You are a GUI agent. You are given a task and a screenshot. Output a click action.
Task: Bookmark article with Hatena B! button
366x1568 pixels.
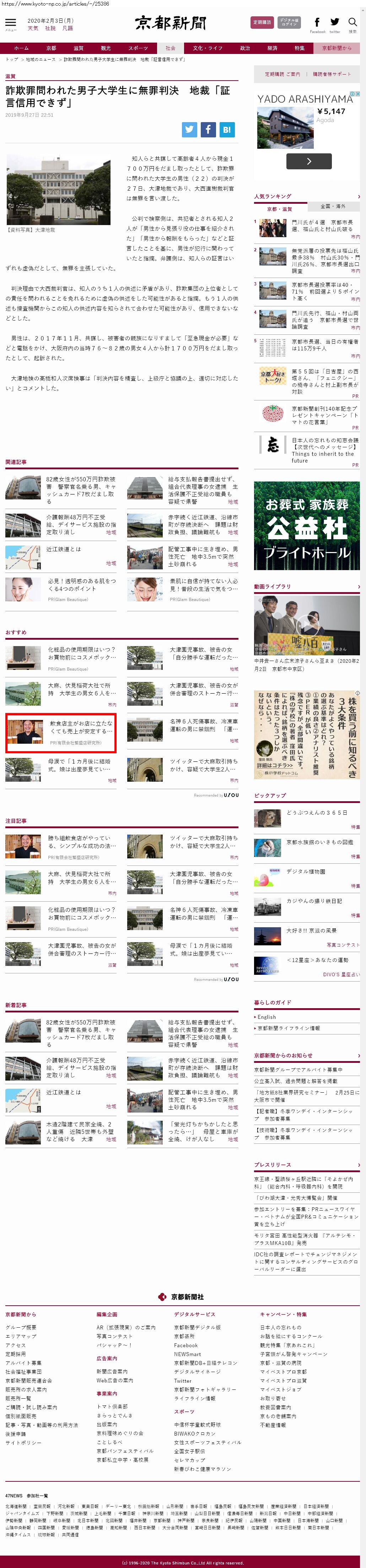(227, 129)
